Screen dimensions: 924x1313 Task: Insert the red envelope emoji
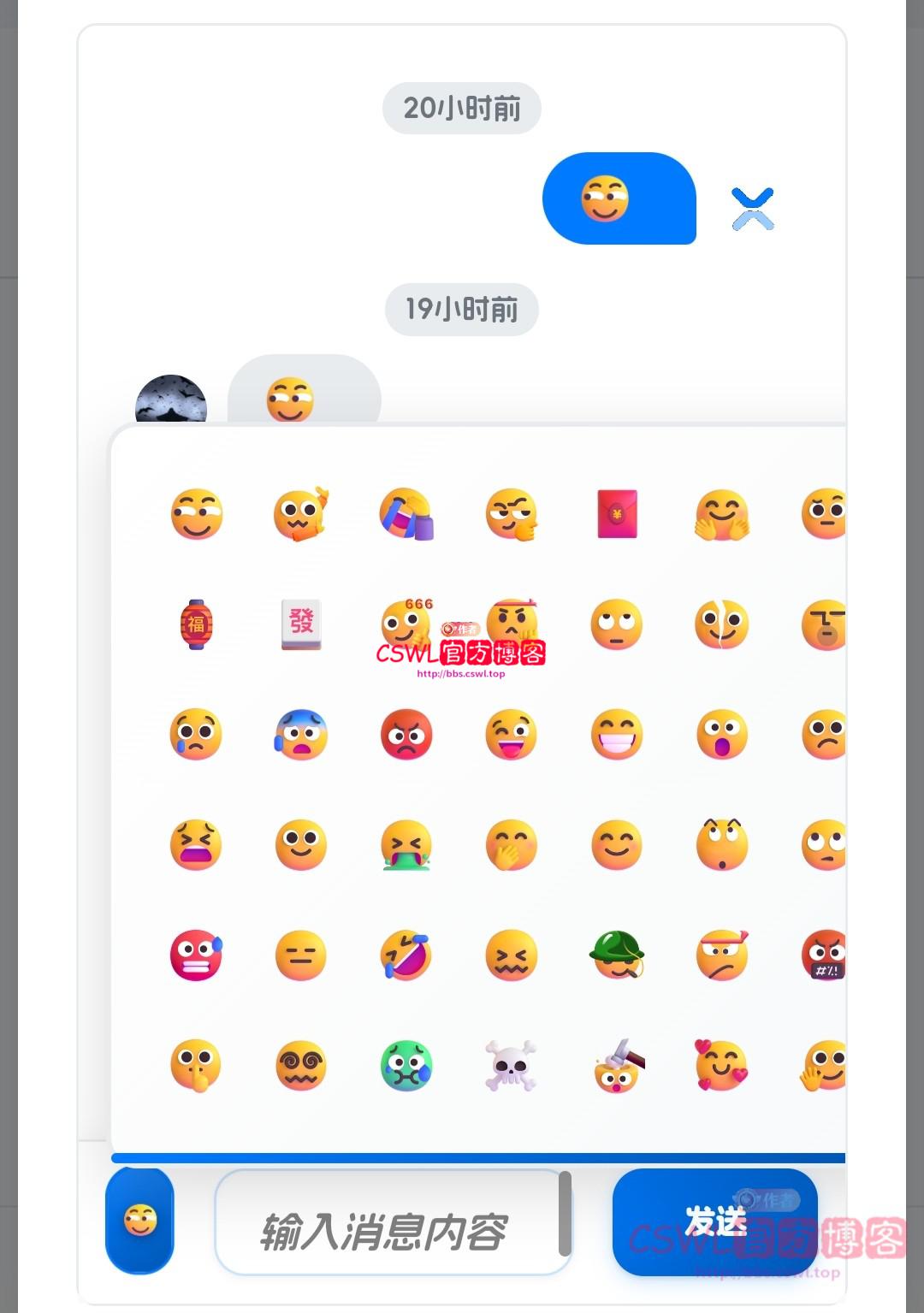[x=617, y=514]
